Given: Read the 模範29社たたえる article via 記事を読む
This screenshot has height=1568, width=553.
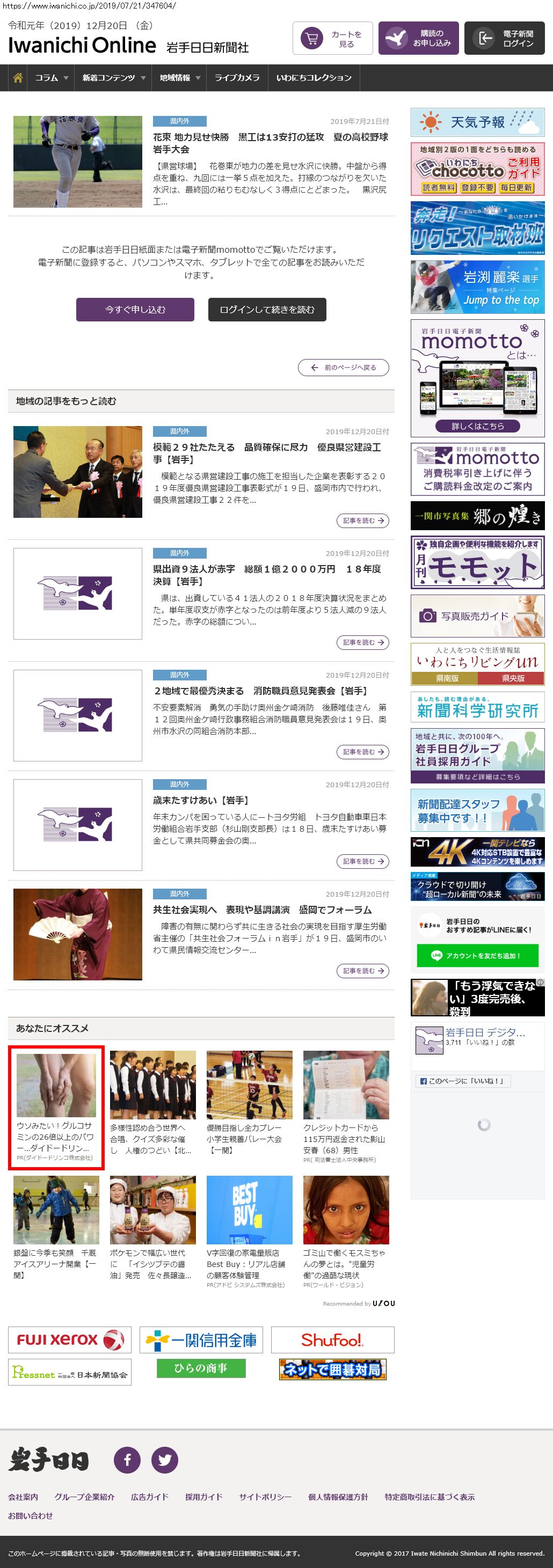Looking at the screenshot, I should pyautogui.click(x=363, y=521).
